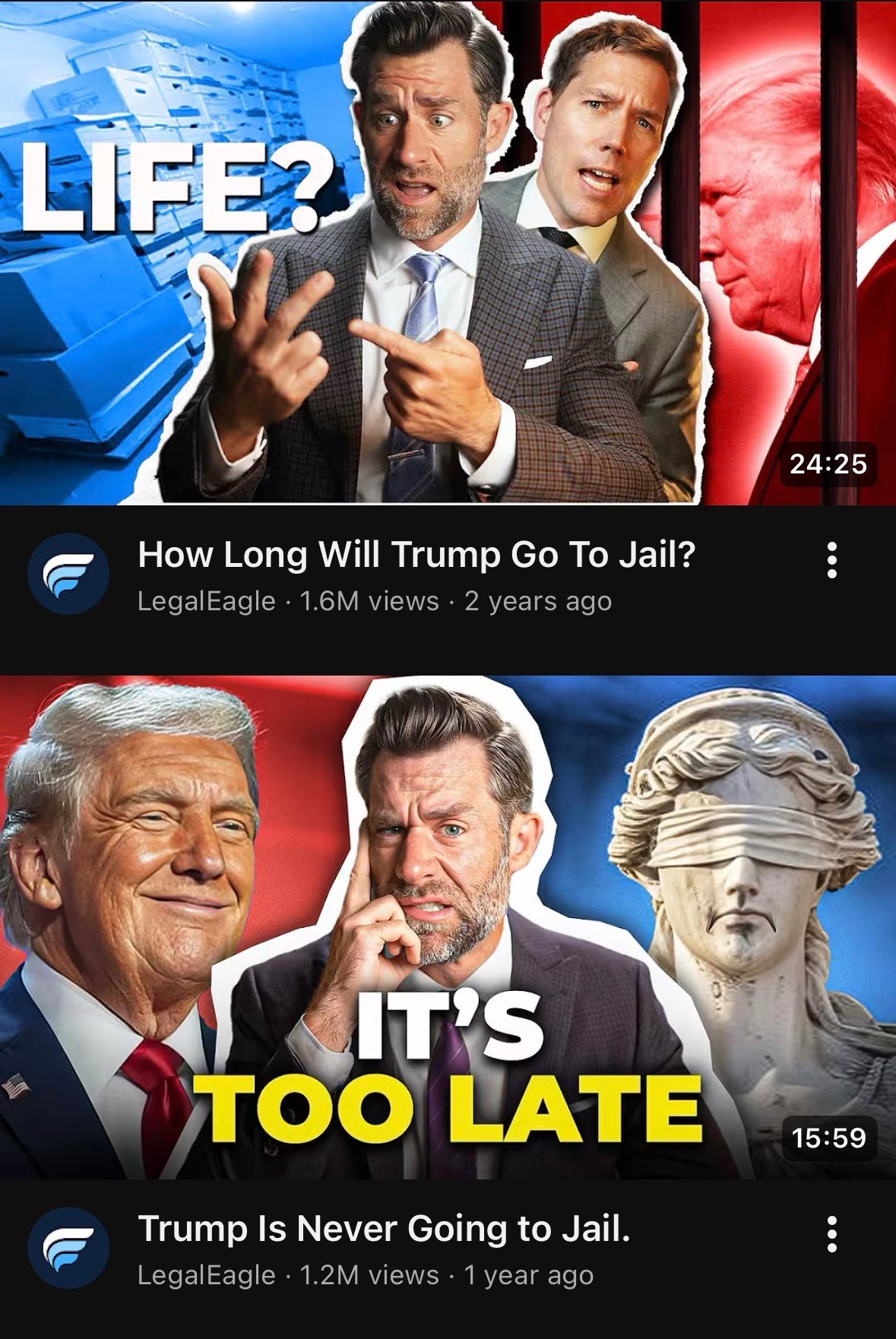Screen dimensions: 896x1339
Task: Play the 'How Long Will Trump Go To Jail?' video
Action: 448,252
